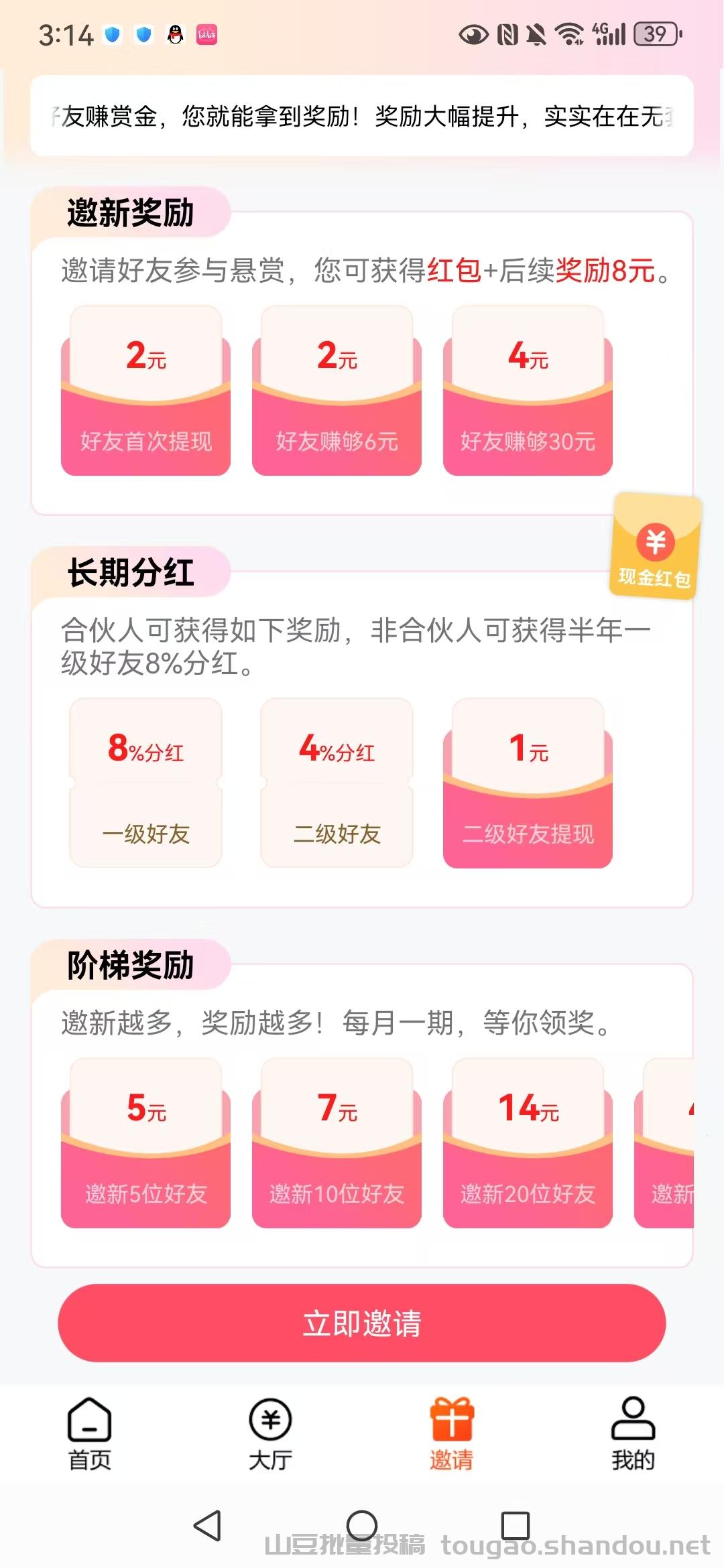Screen dimensions: 724x1568
Task: Tap the Android home circle button
Action: point(362,1525)
